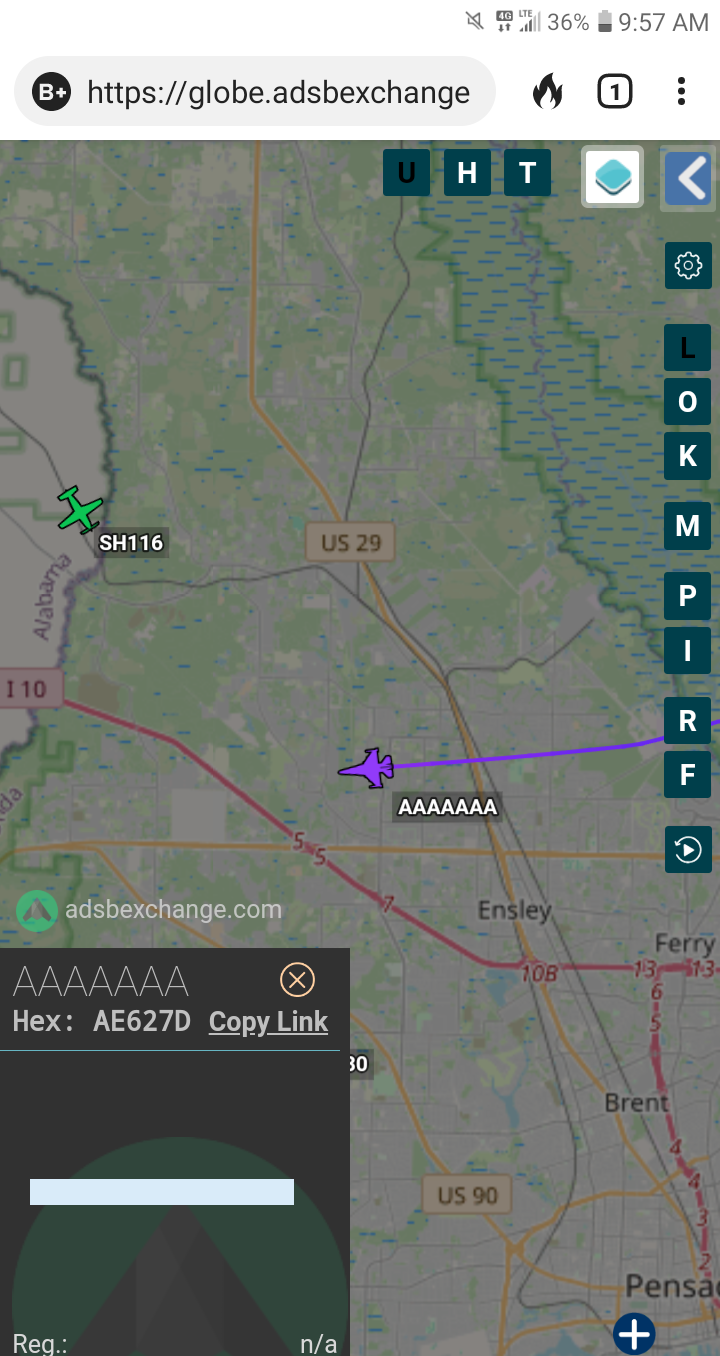Tap the sidebar arrow button

(689, 178)
